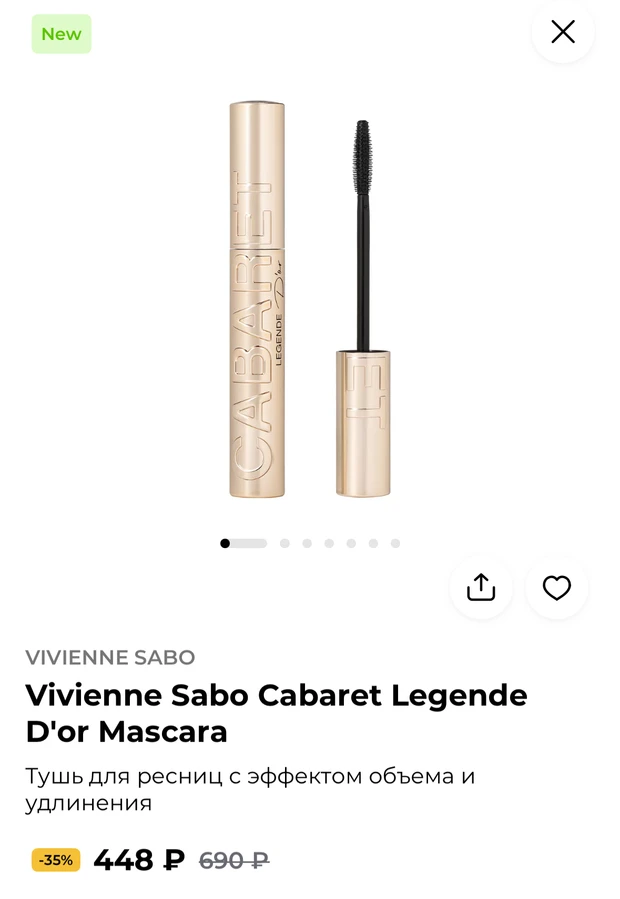This screenshot has width=620, height=899.
Task: Share this mascara product
Action: pos(481,588)
